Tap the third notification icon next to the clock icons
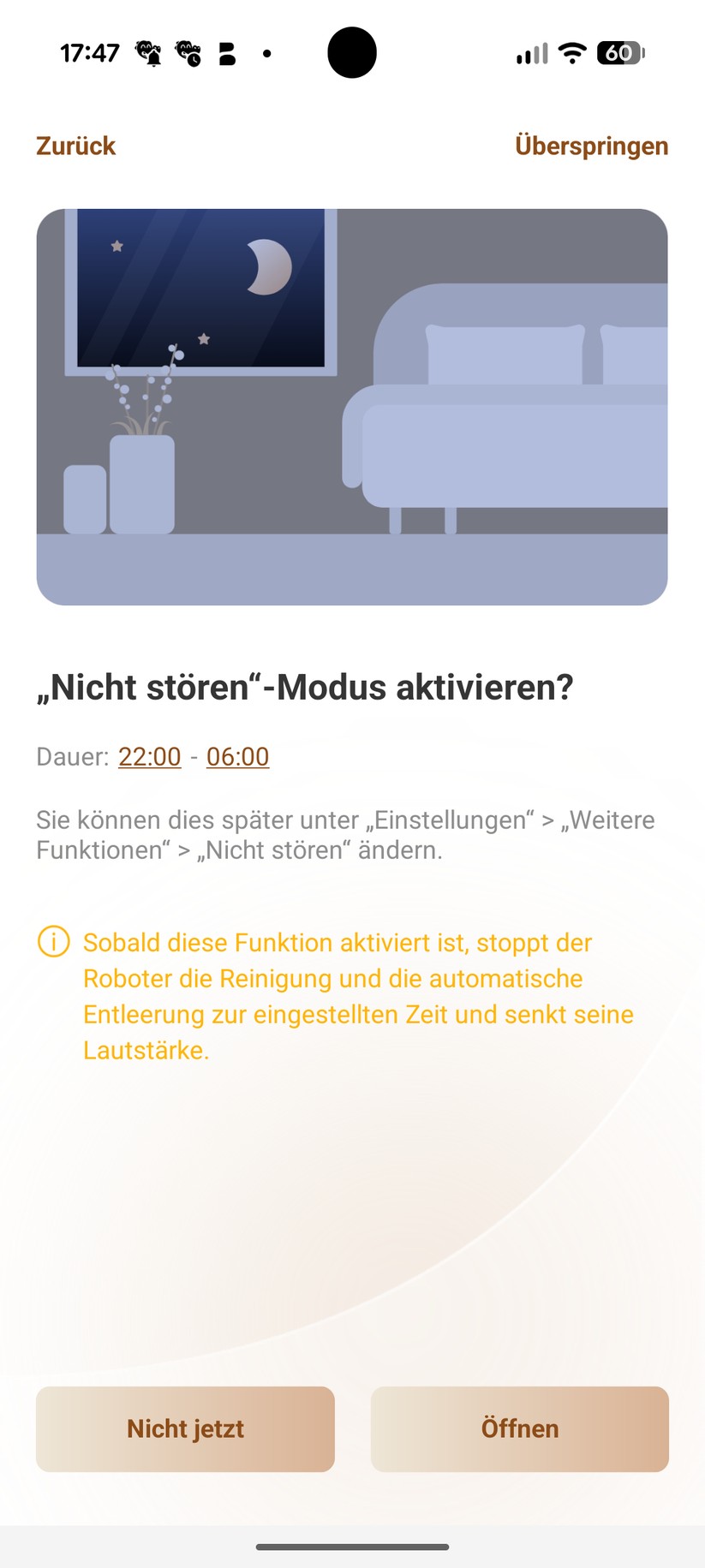The width and height of the screenshot is (705, 1568). (x=226, y=52)
